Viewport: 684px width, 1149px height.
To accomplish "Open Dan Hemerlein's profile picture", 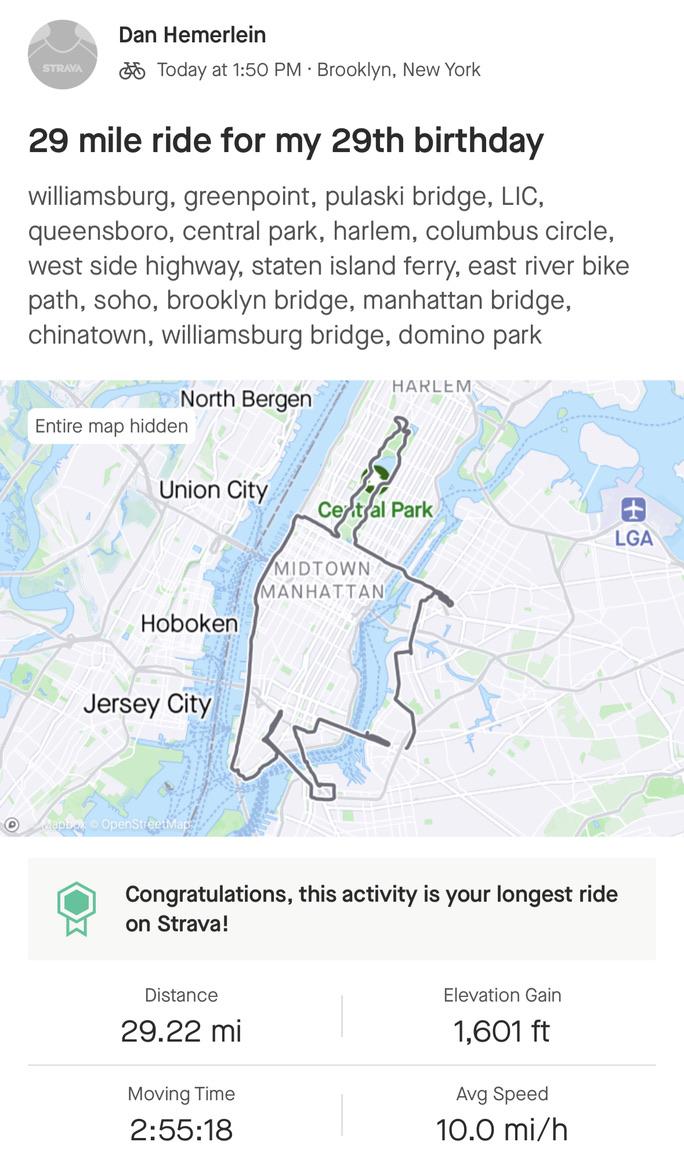I will coord(62,55).
